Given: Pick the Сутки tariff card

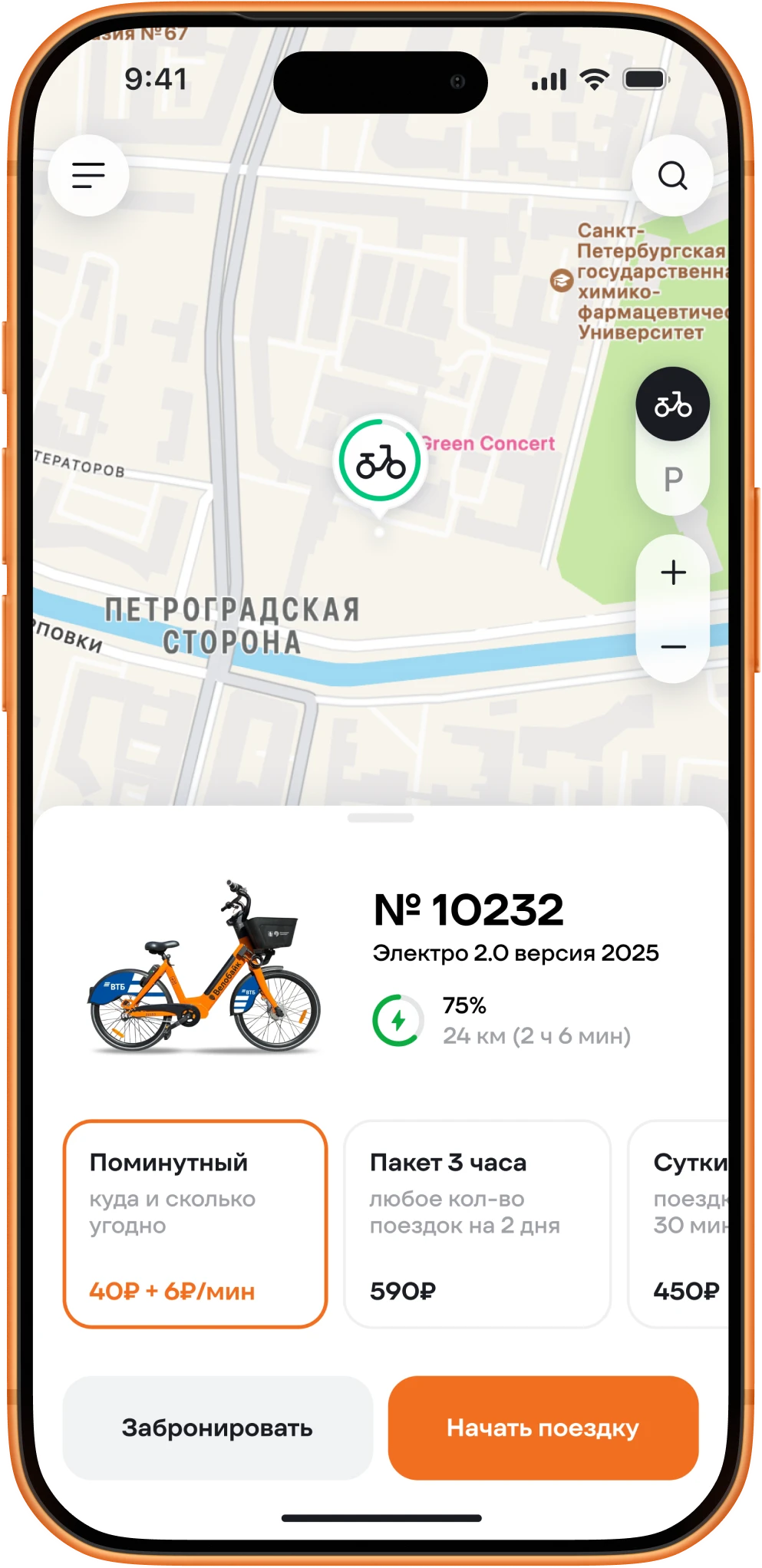Looking at the screenshot, I should pyautogui.click(x=678, y=1223).
